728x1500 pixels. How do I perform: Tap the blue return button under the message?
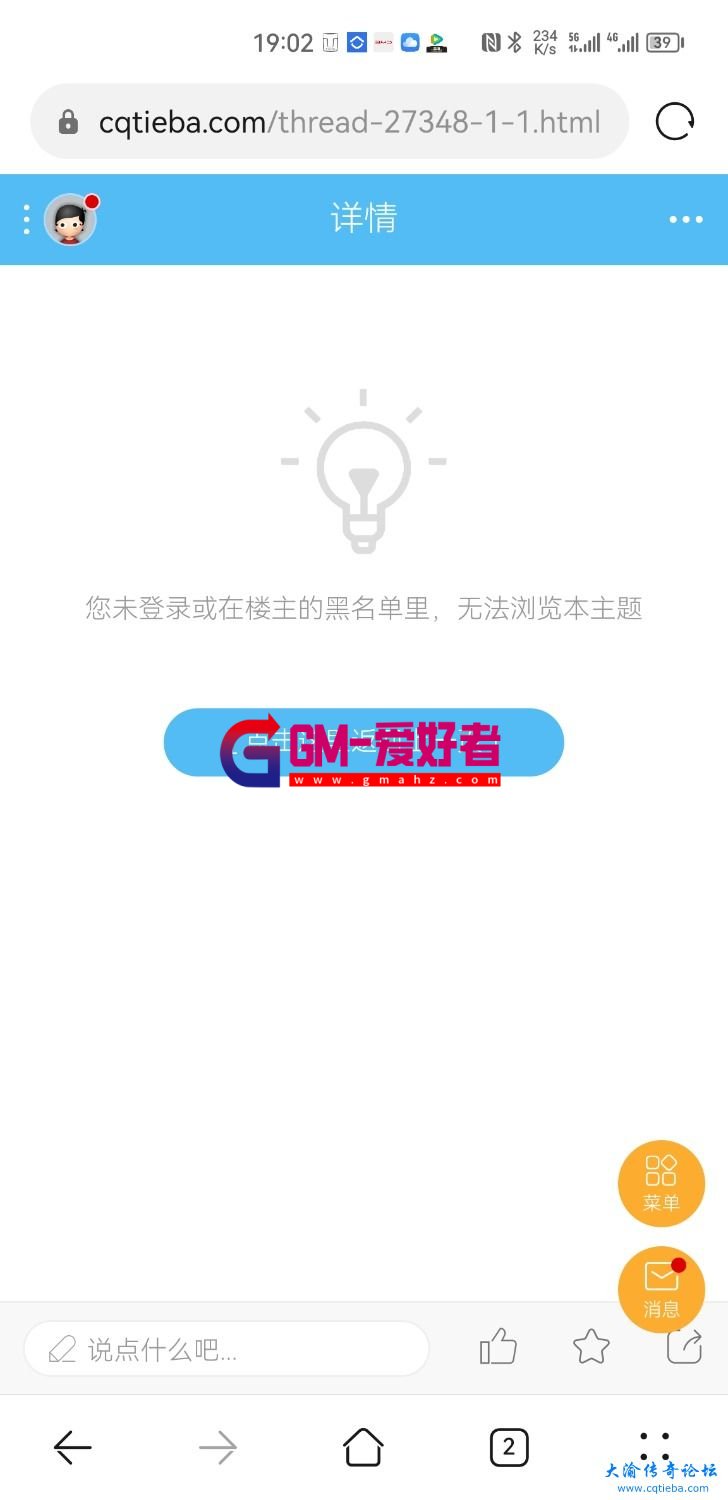(x=363, y=742)
